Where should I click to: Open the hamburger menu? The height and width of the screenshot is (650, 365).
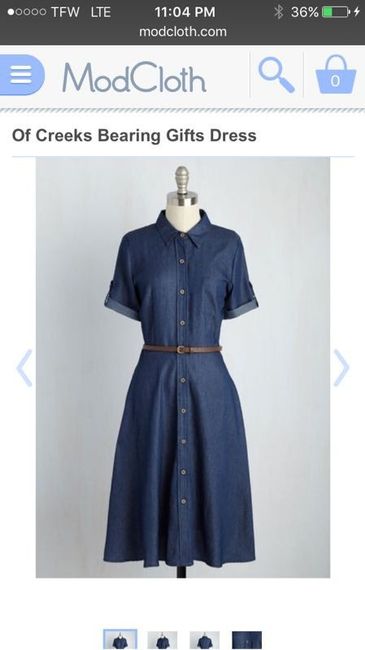22,75
